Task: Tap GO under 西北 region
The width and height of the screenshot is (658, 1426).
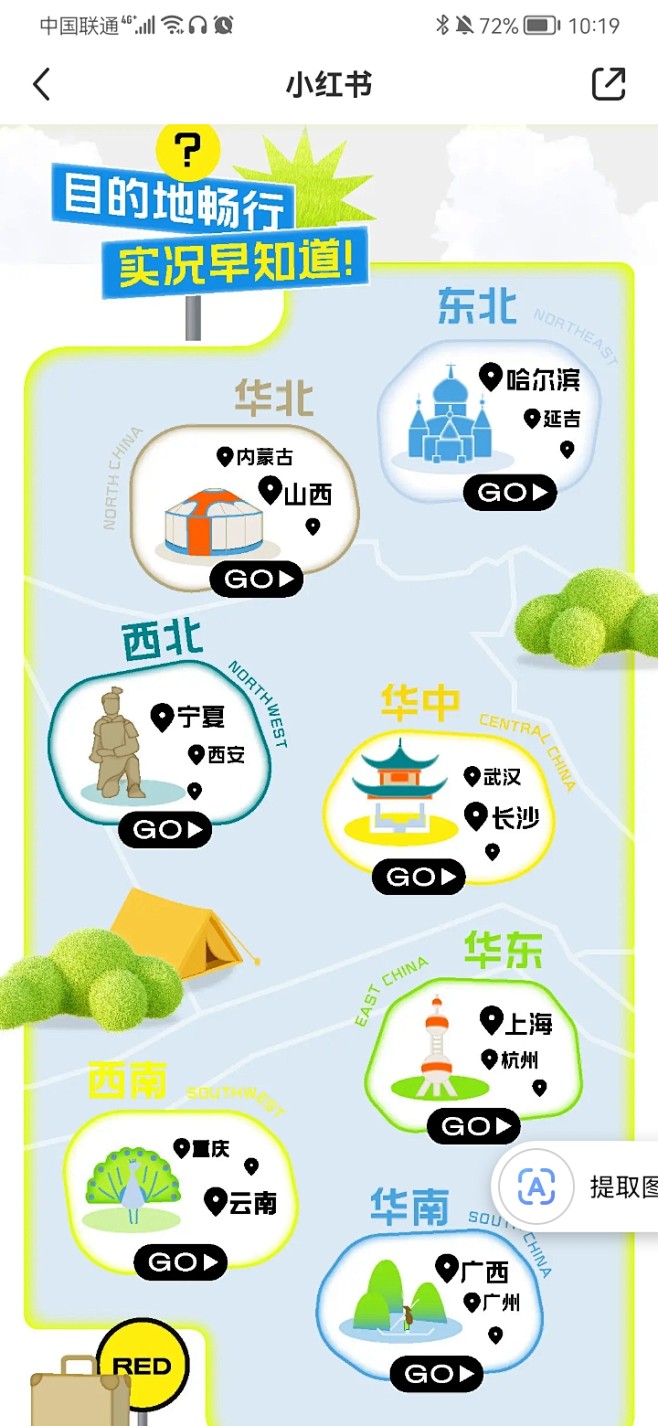Action: click(165, 829)
